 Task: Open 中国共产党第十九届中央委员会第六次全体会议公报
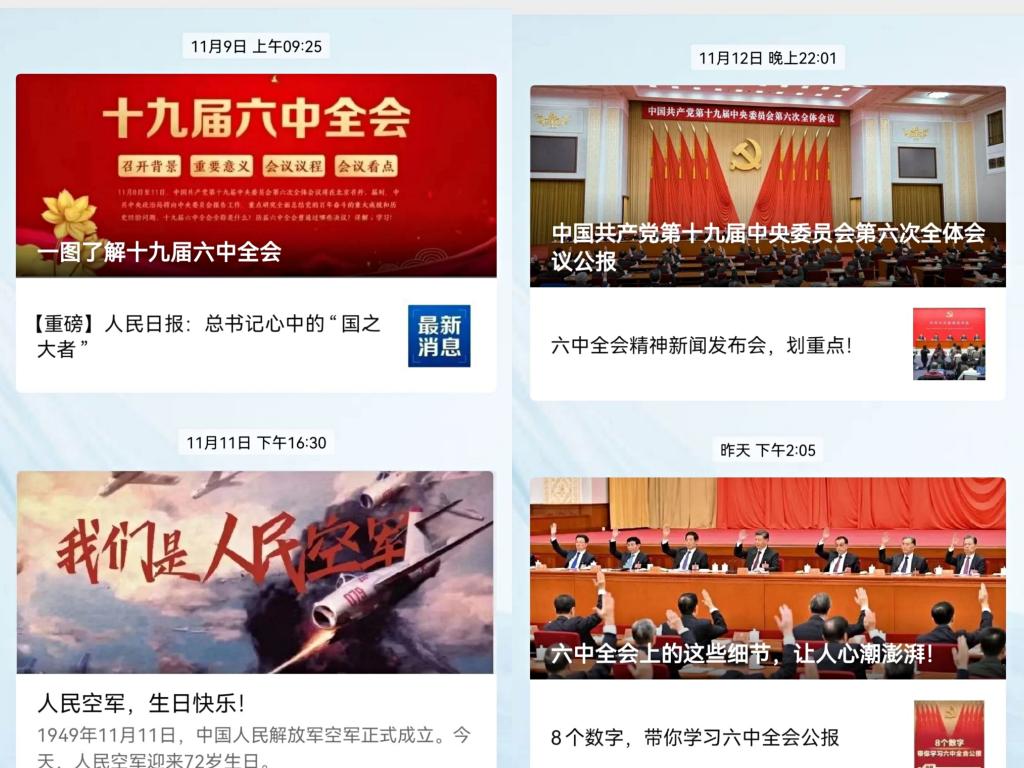tap(767, 187)
